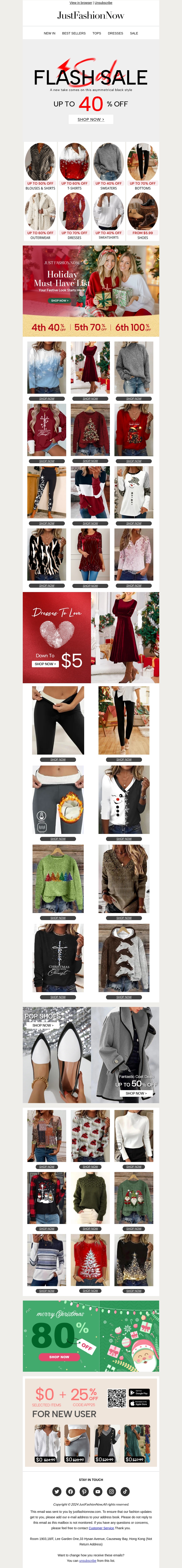Open the Shoes category from $5.99
The image size is (182, 1568).
tap(143, 216)
